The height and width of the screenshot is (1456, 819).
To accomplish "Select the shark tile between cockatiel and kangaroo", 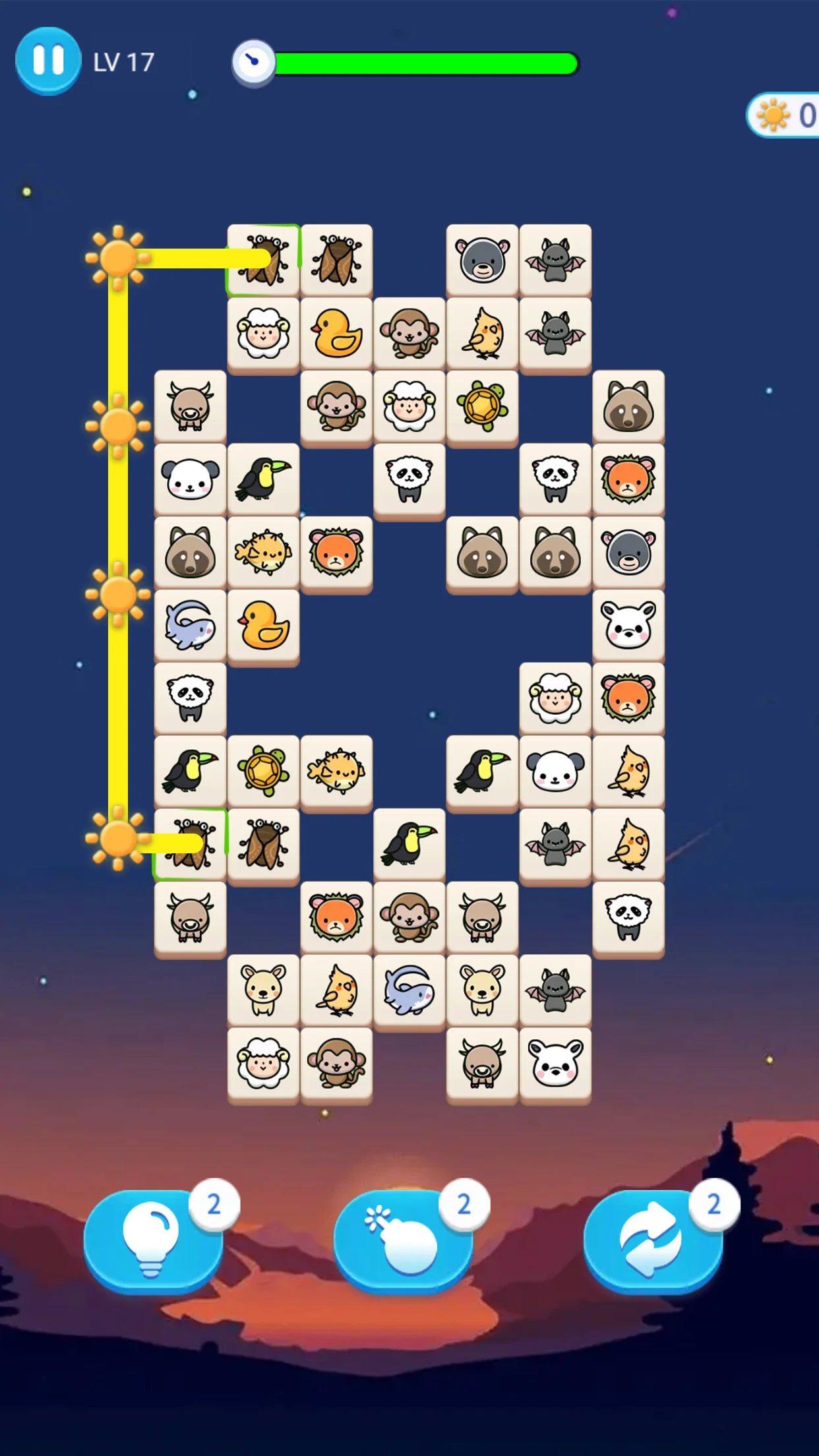I will point(409,990).
